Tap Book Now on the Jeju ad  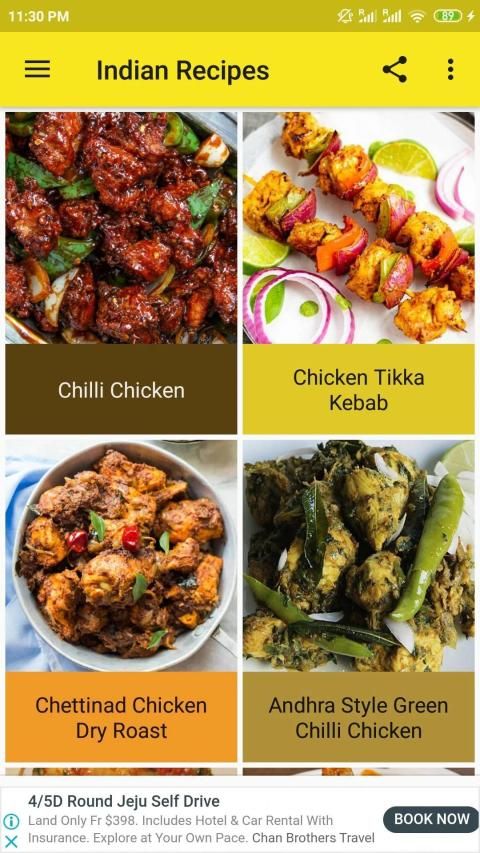tap(431, 819)
